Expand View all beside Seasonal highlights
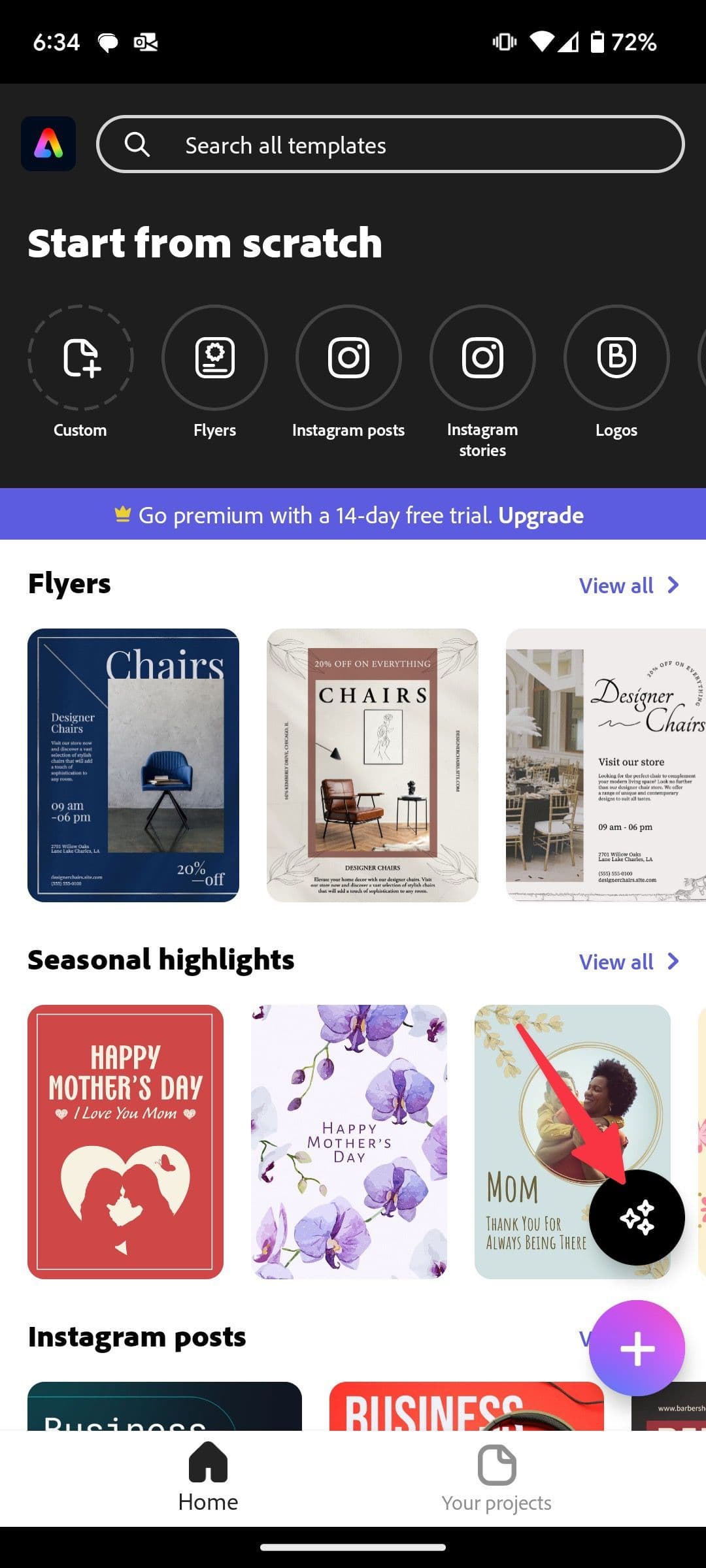The width and height of the screenshot is (706, 1568). point(614,961)
